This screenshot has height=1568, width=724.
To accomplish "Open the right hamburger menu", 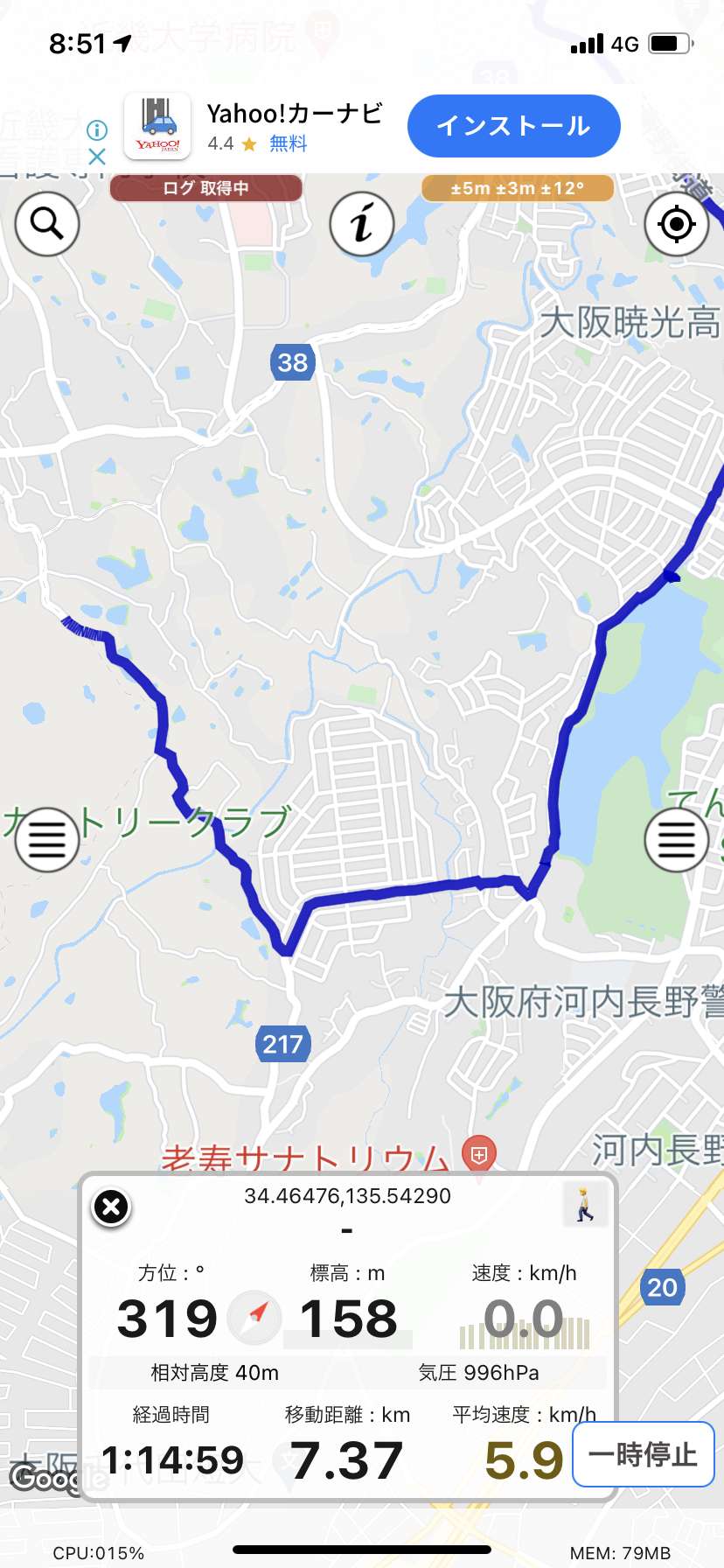I will [676, 840].
